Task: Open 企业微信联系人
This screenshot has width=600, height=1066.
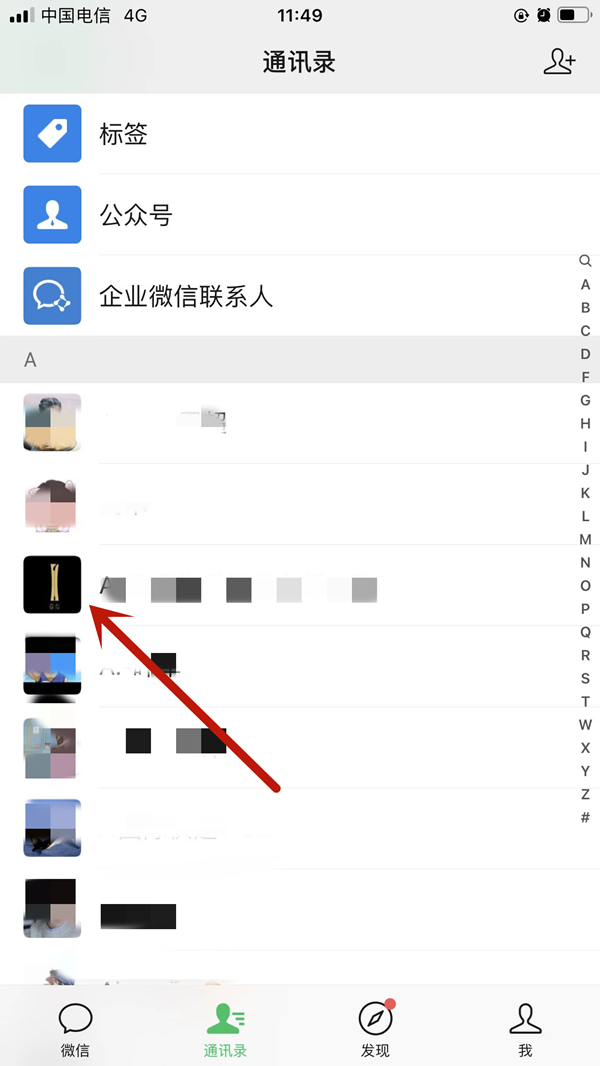Action: click(300, 296)
